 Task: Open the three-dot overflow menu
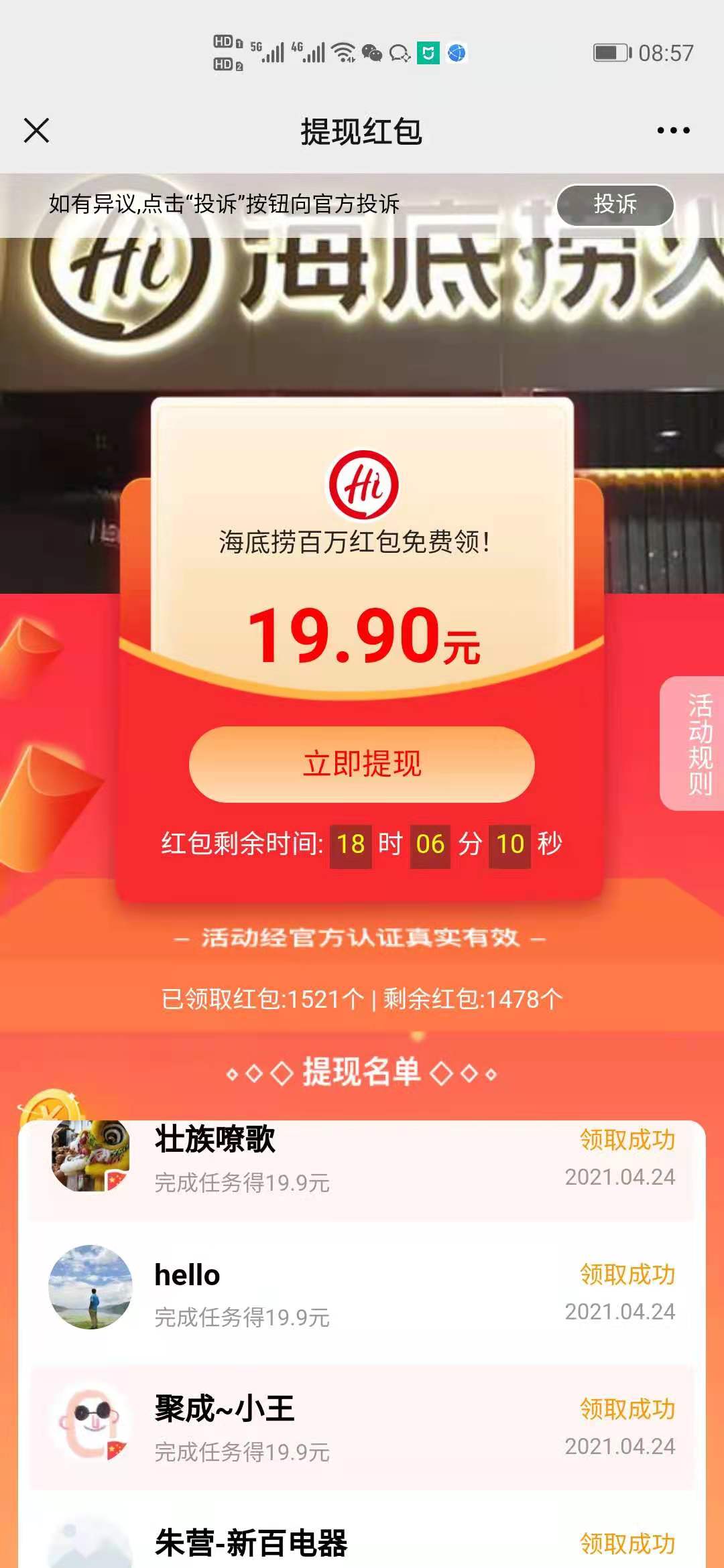pos(673,131)
